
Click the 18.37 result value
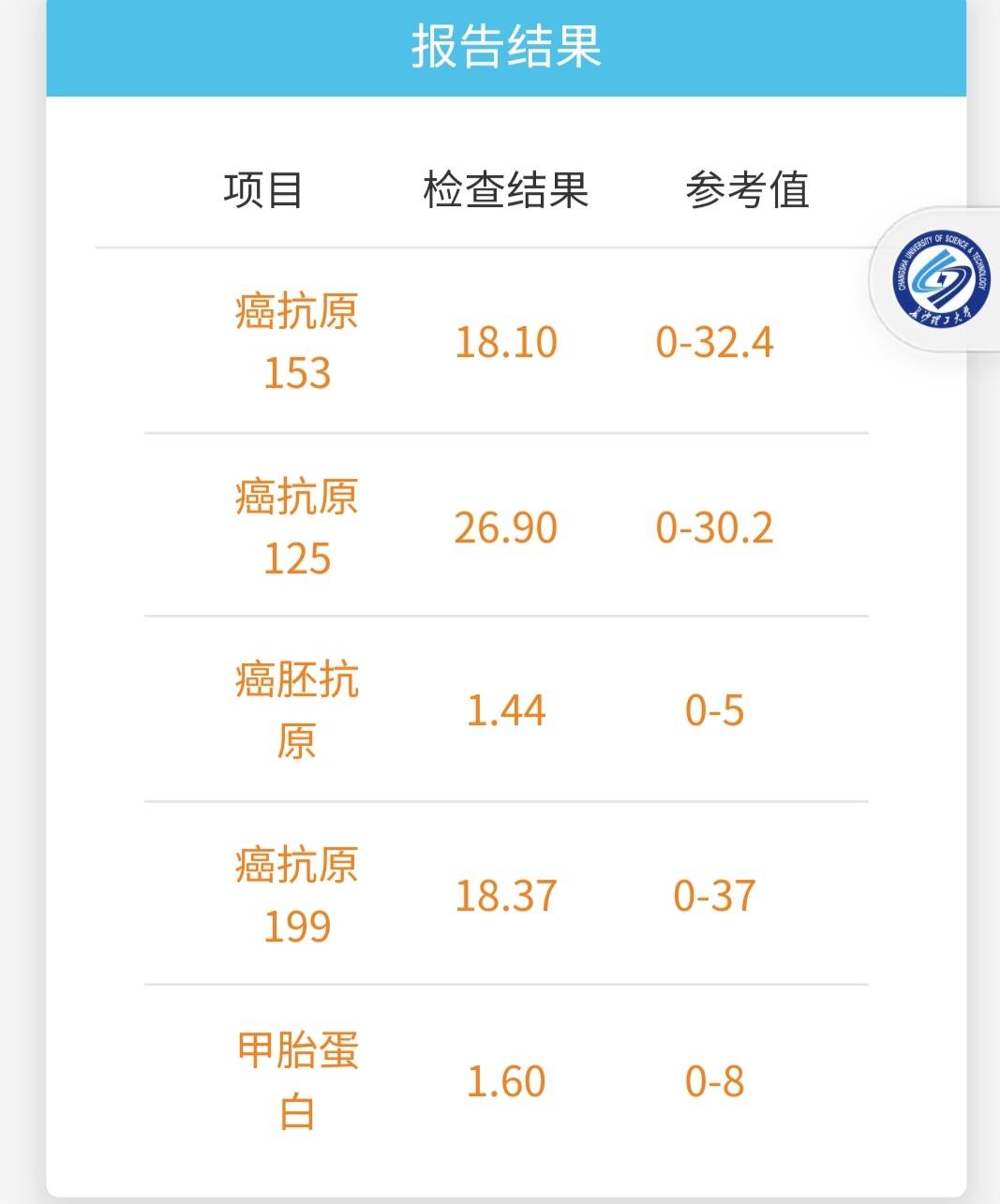pyautogui.click(x=506, y=895)
